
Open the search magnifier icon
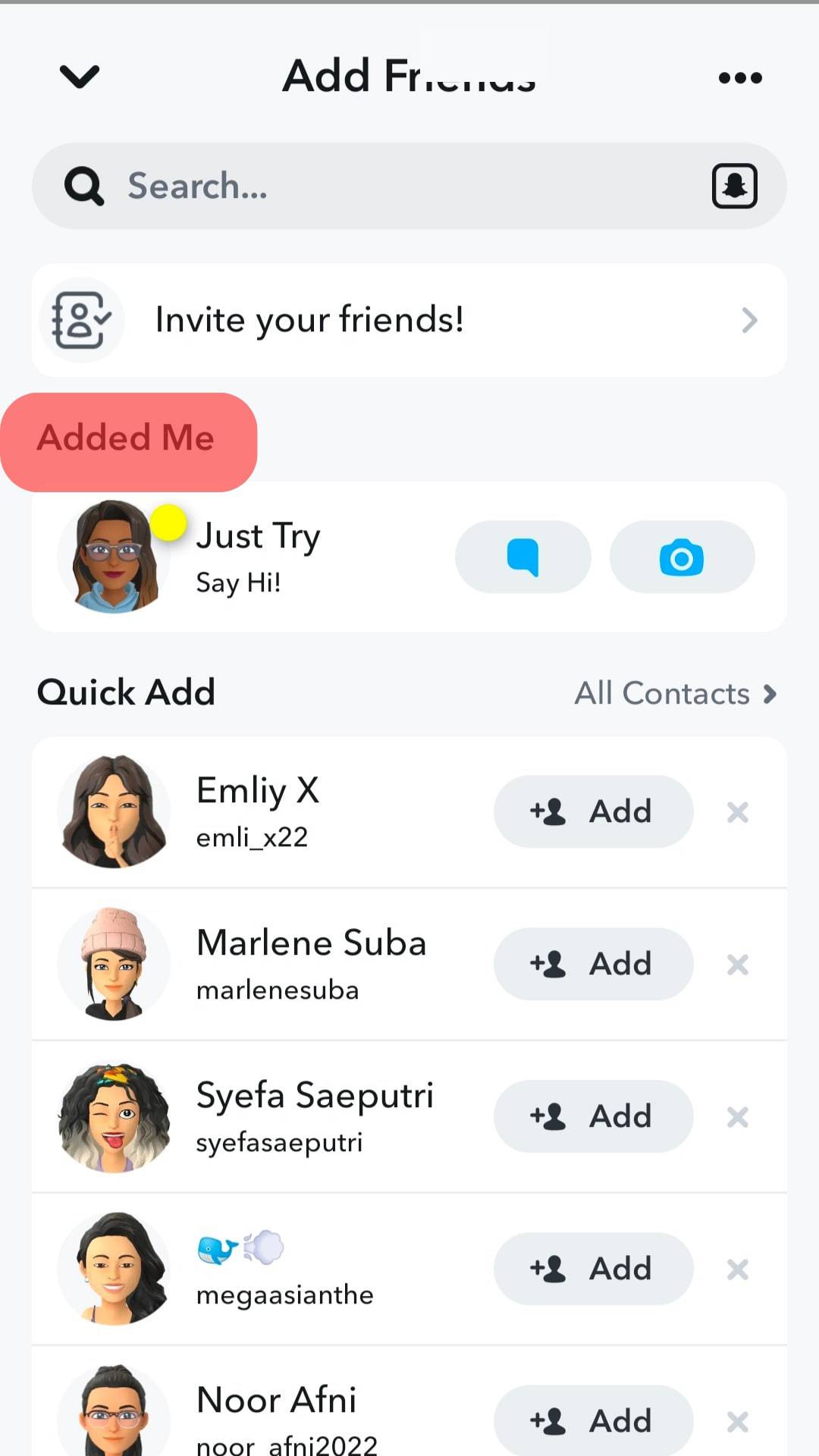(83, 185)
